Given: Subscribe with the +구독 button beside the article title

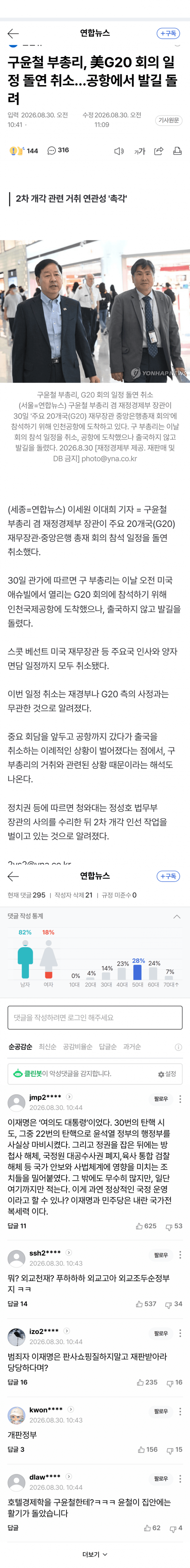Looking at the screenshot, I should [168, 34].
